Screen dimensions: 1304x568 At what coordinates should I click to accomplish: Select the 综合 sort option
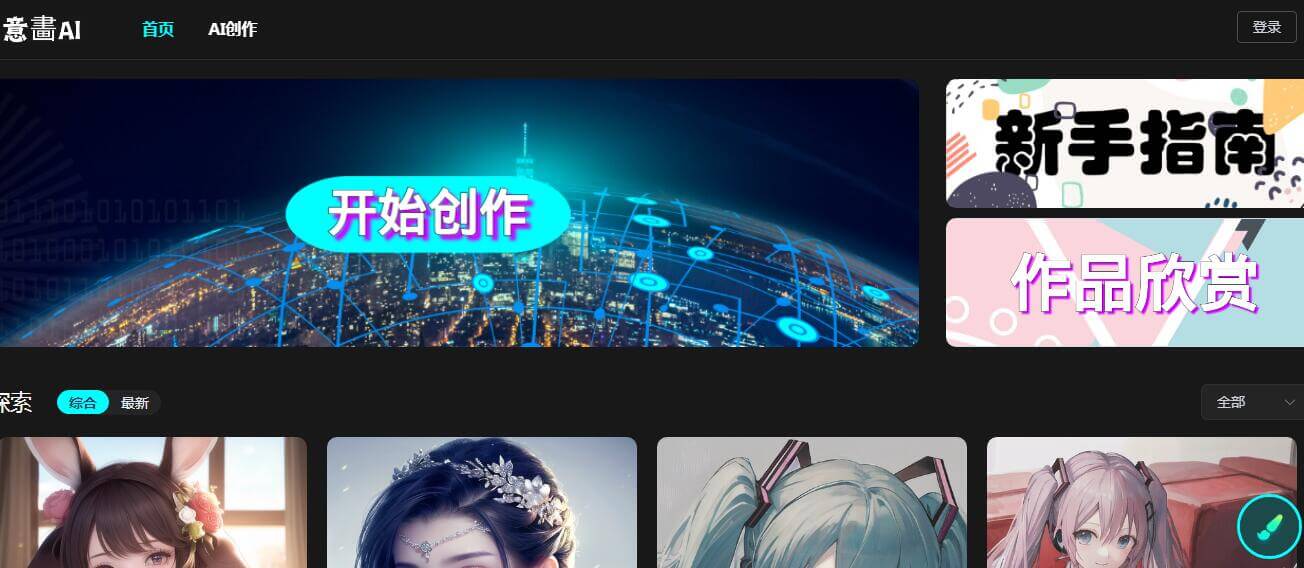coord(83,403)
